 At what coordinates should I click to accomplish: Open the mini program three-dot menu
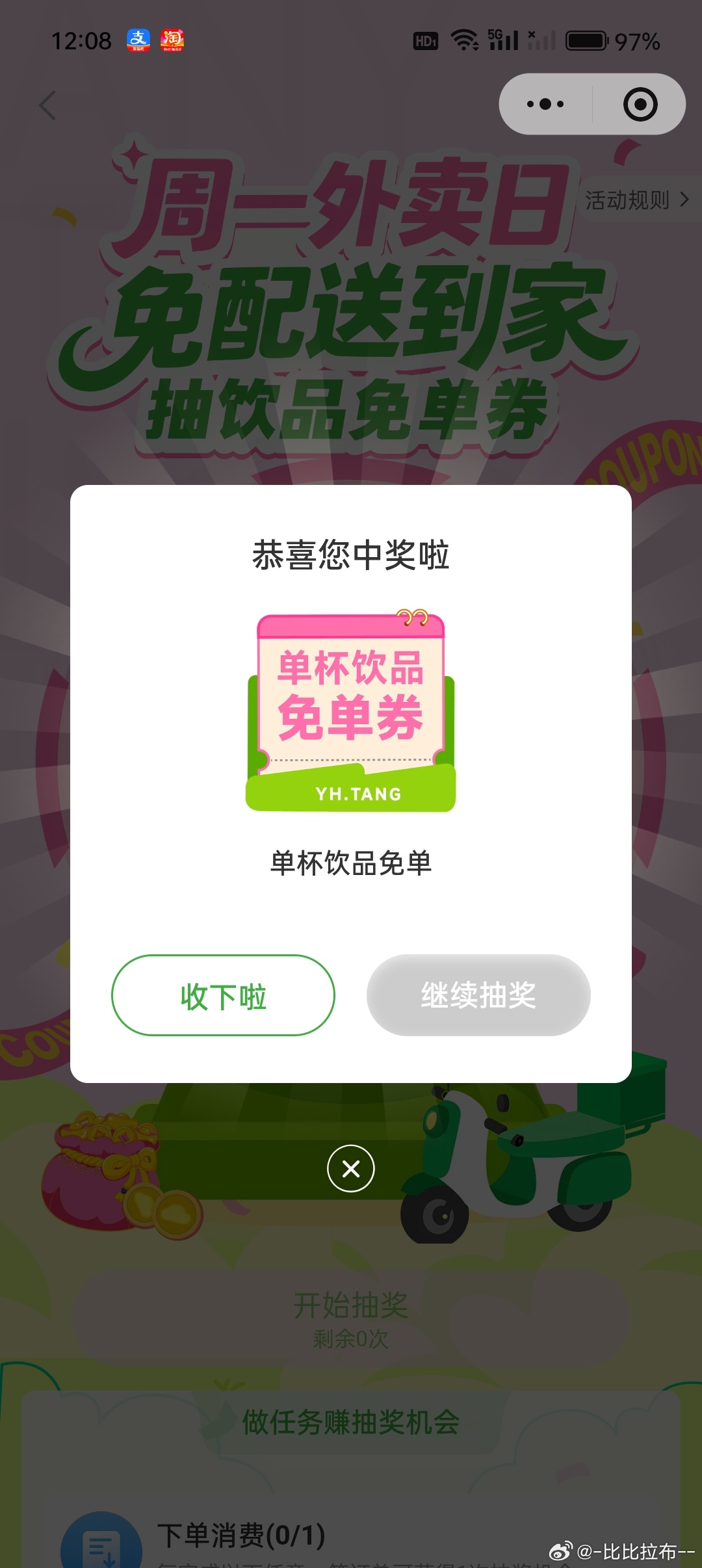[545, 104]
